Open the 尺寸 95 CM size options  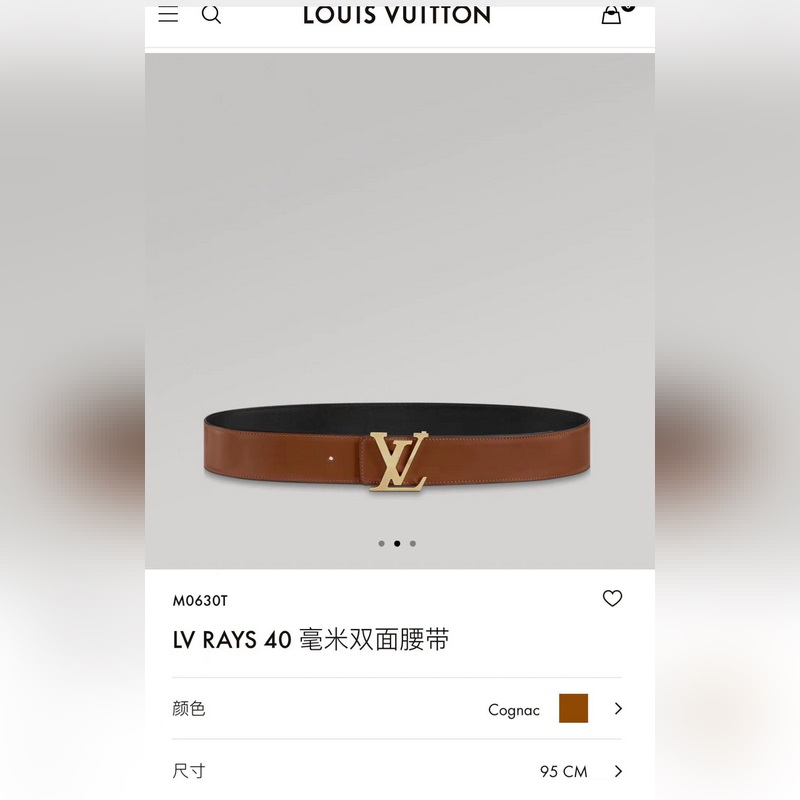618,771
